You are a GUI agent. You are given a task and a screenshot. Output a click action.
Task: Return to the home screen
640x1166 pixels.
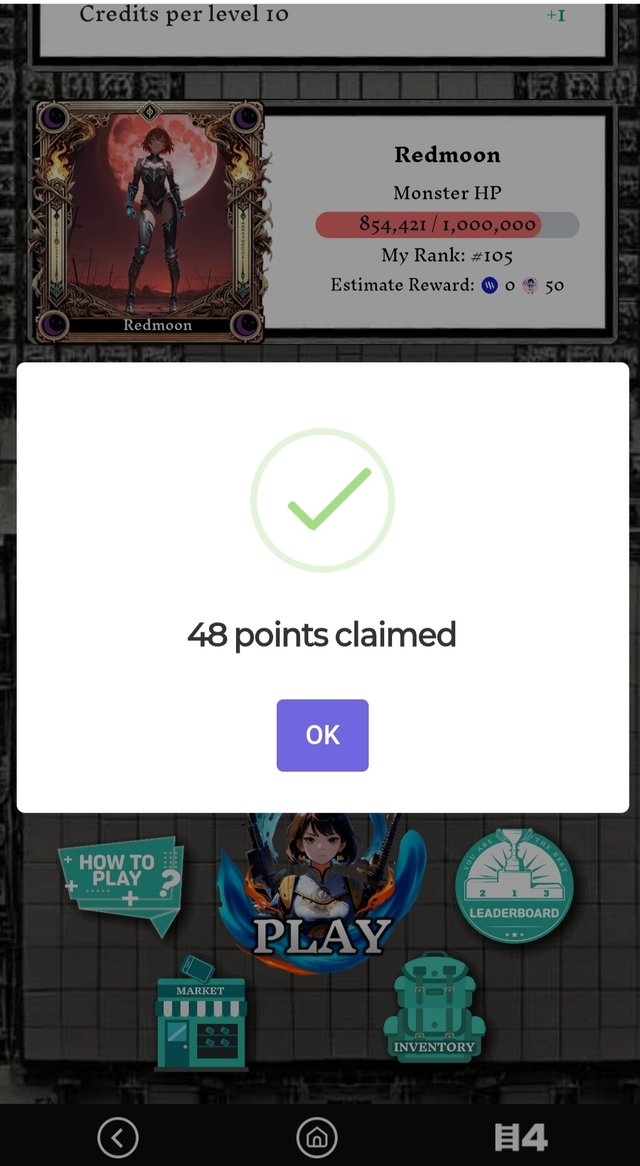317,1137
